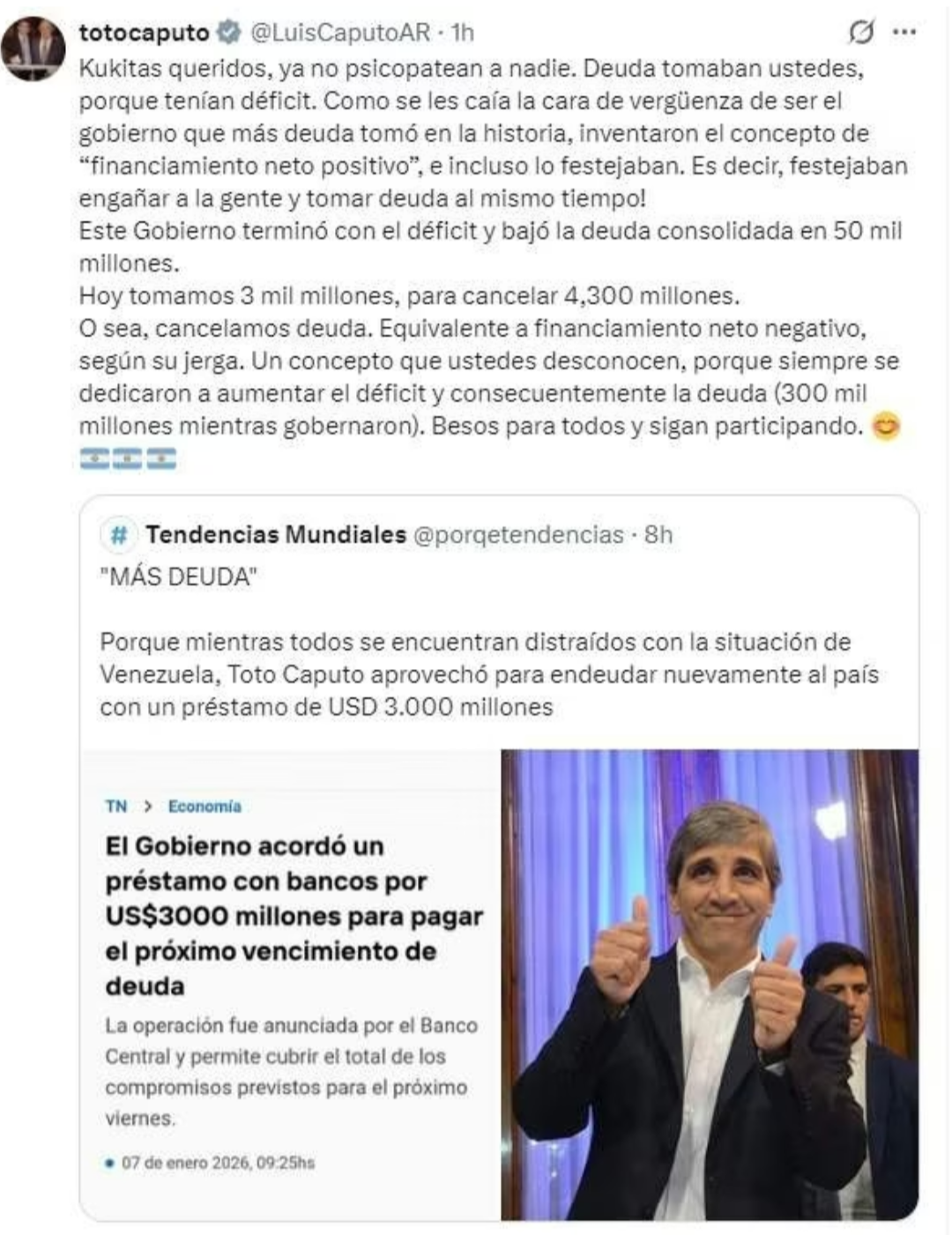952x1235 pixels.
Task: Open the post's three-dot overflow menu
Action: [904, 33]
